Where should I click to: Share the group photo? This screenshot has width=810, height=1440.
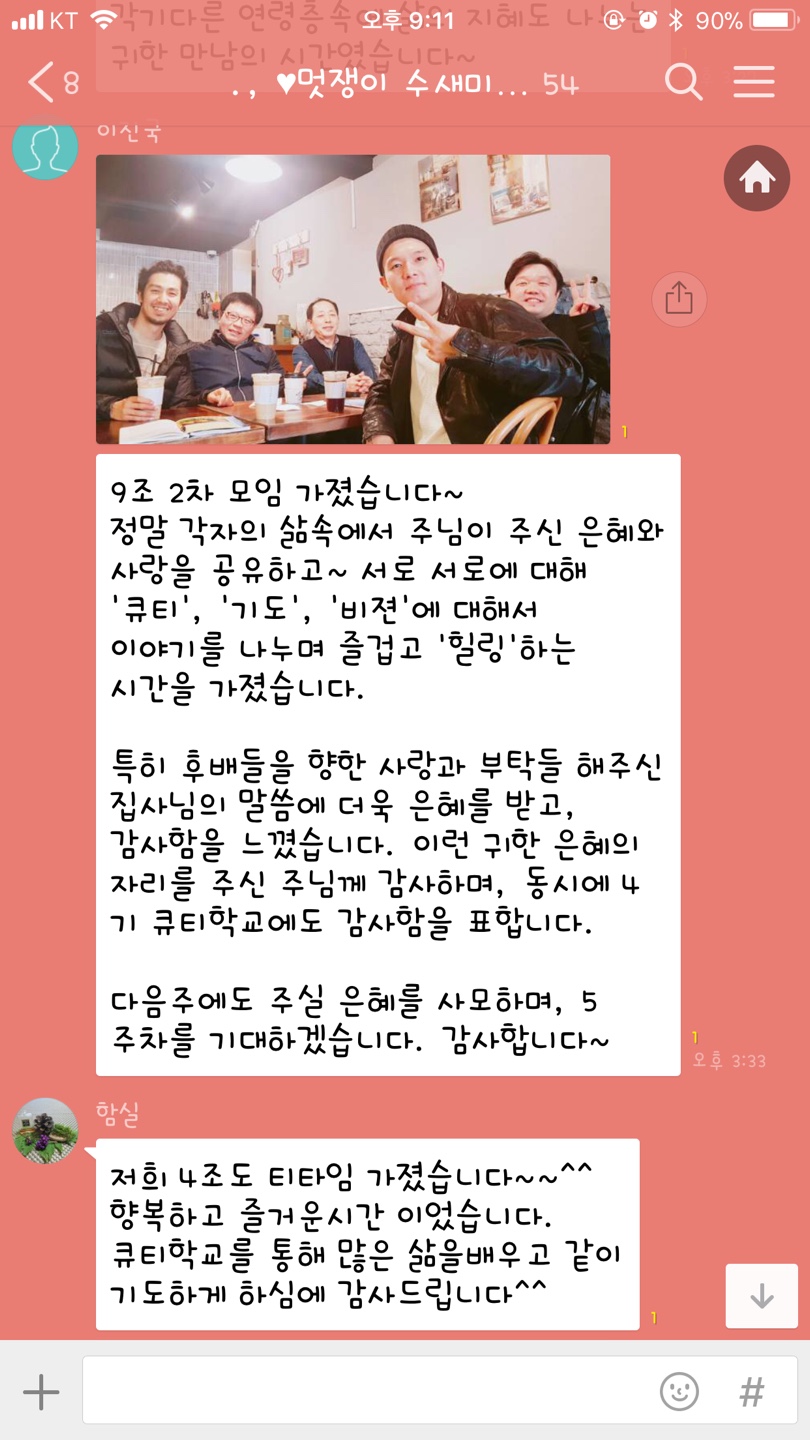click(679, 299)
